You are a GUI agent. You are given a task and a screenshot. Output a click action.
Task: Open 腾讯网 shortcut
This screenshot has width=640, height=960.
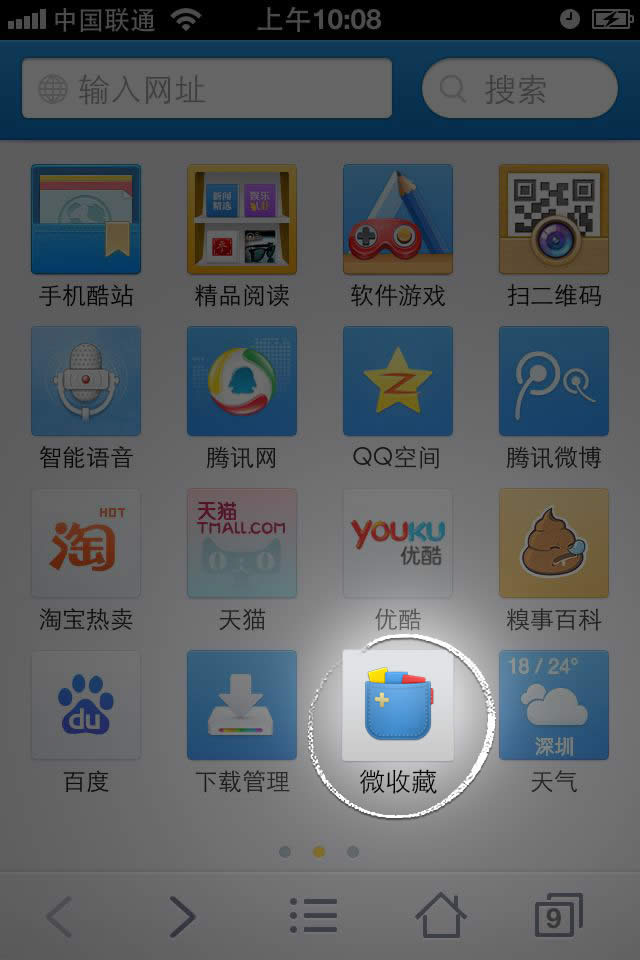pos(242,381)
